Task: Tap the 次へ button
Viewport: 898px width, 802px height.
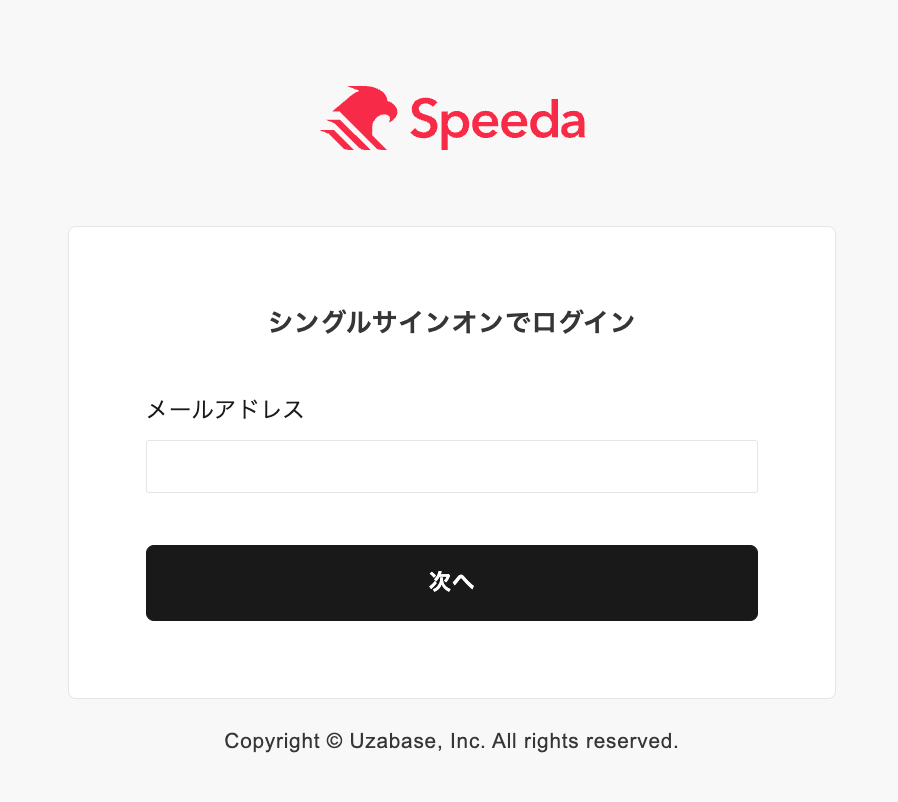Action: 451,582
